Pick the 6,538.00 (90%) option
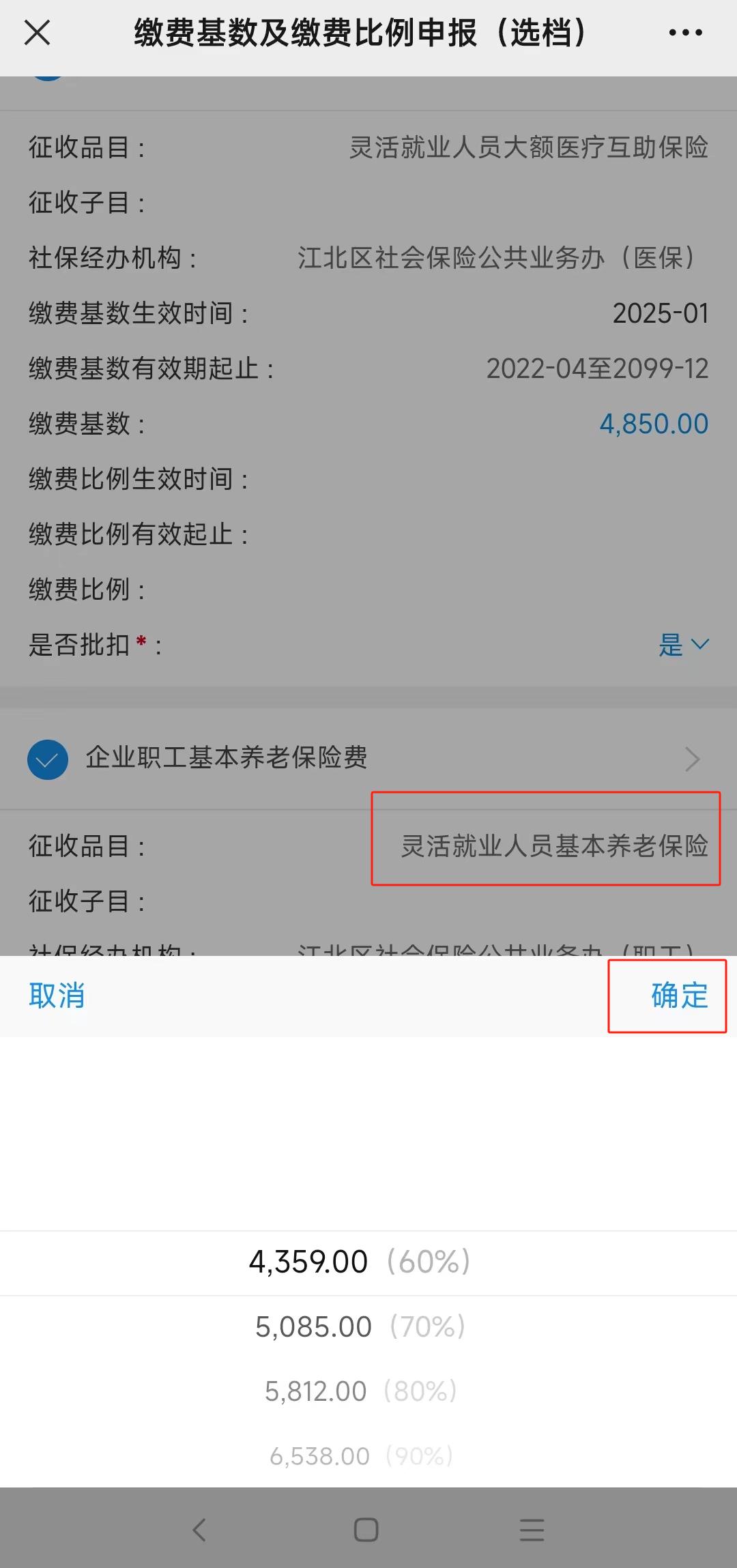 pyautogui.click(x=360, y=1456)
